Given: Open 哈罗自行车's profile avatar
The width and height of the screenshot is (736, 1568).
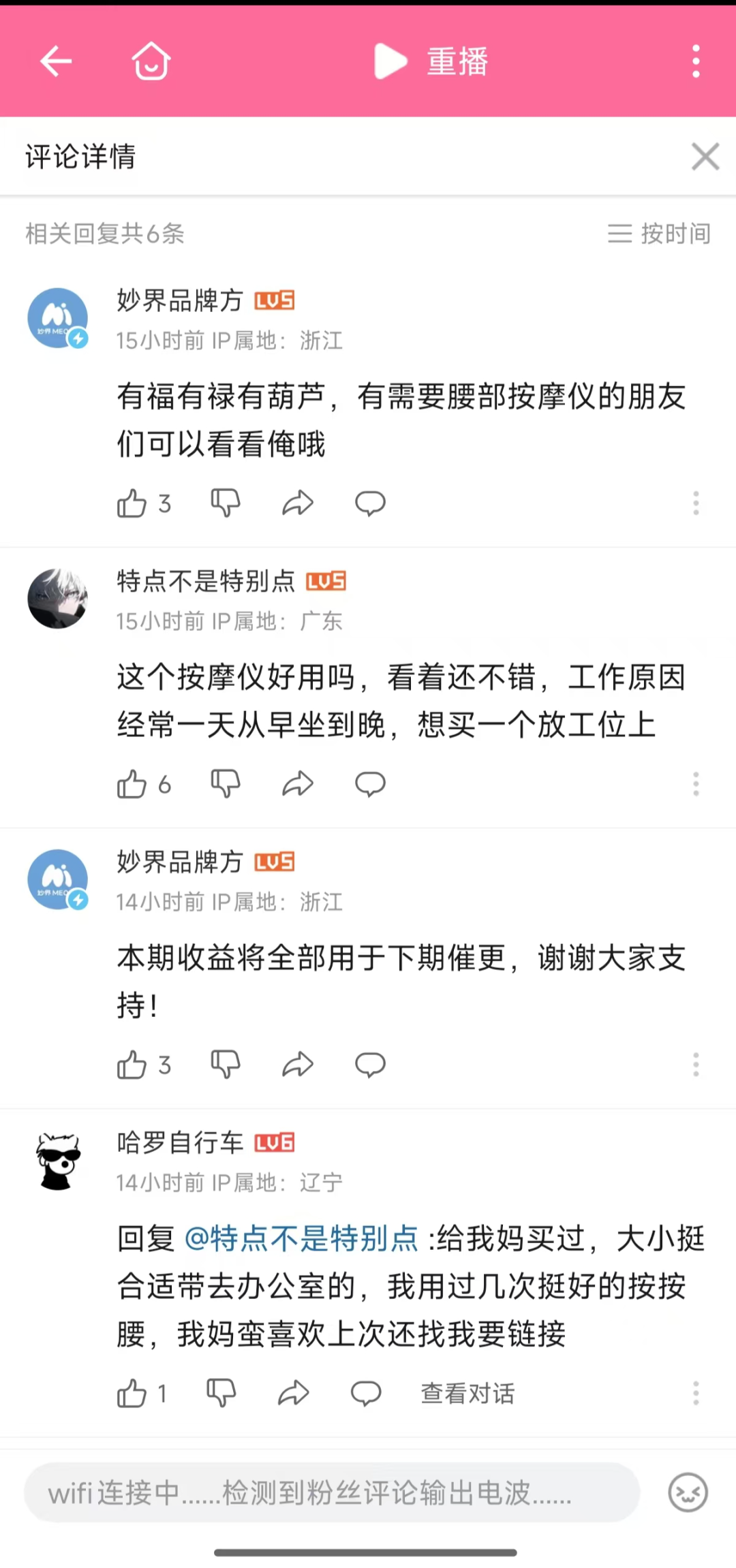Looking at the screenshot, I should [58, 1162].
